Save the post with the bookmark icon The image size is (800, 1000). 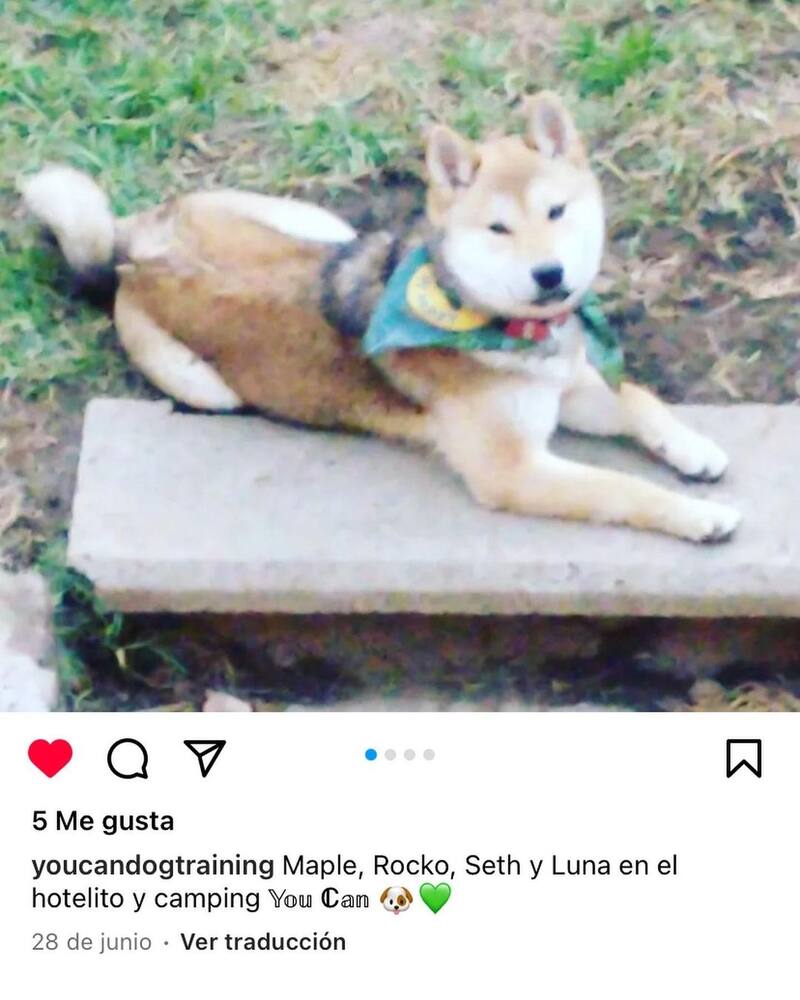pyautogui.click(x=743, y=758)
